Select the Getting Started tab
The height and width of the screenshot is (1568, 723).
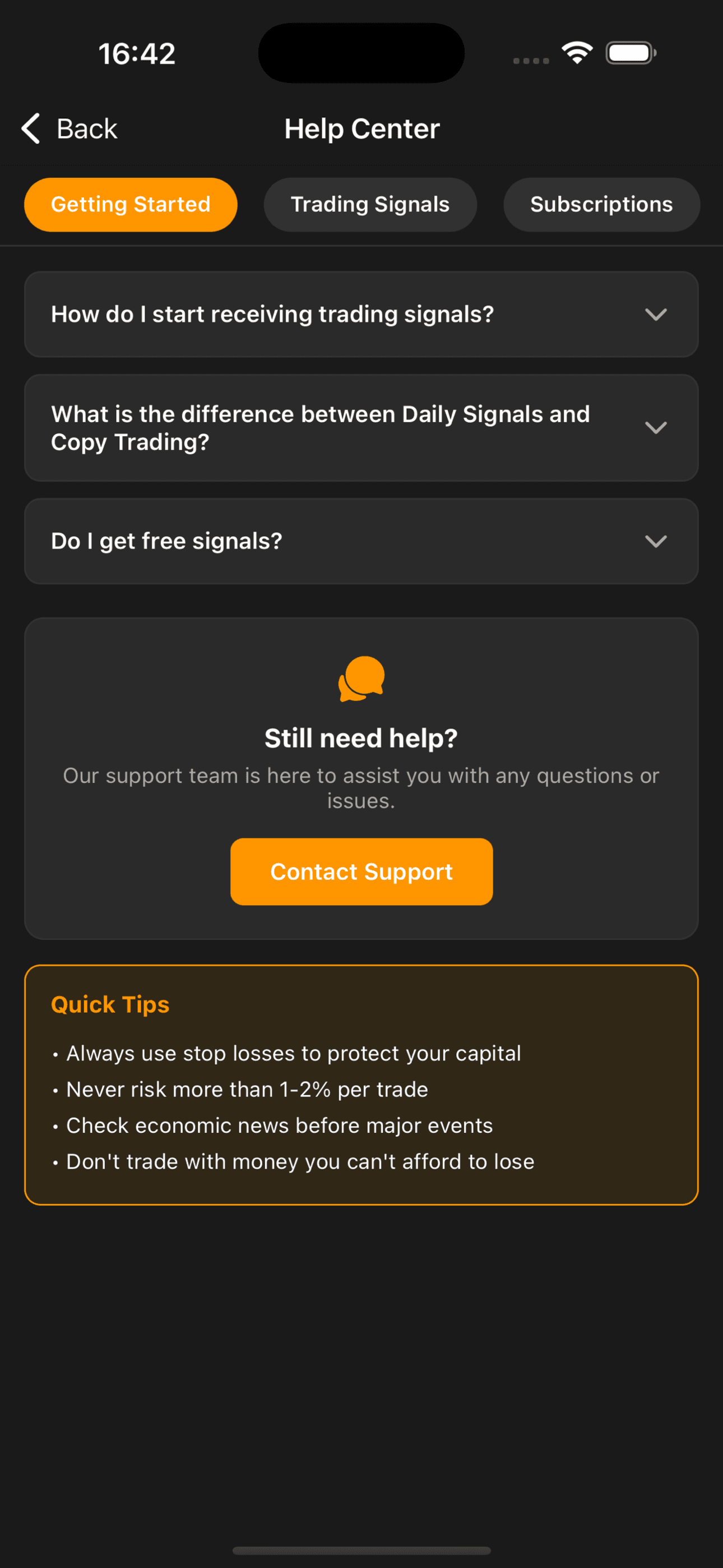130,205
